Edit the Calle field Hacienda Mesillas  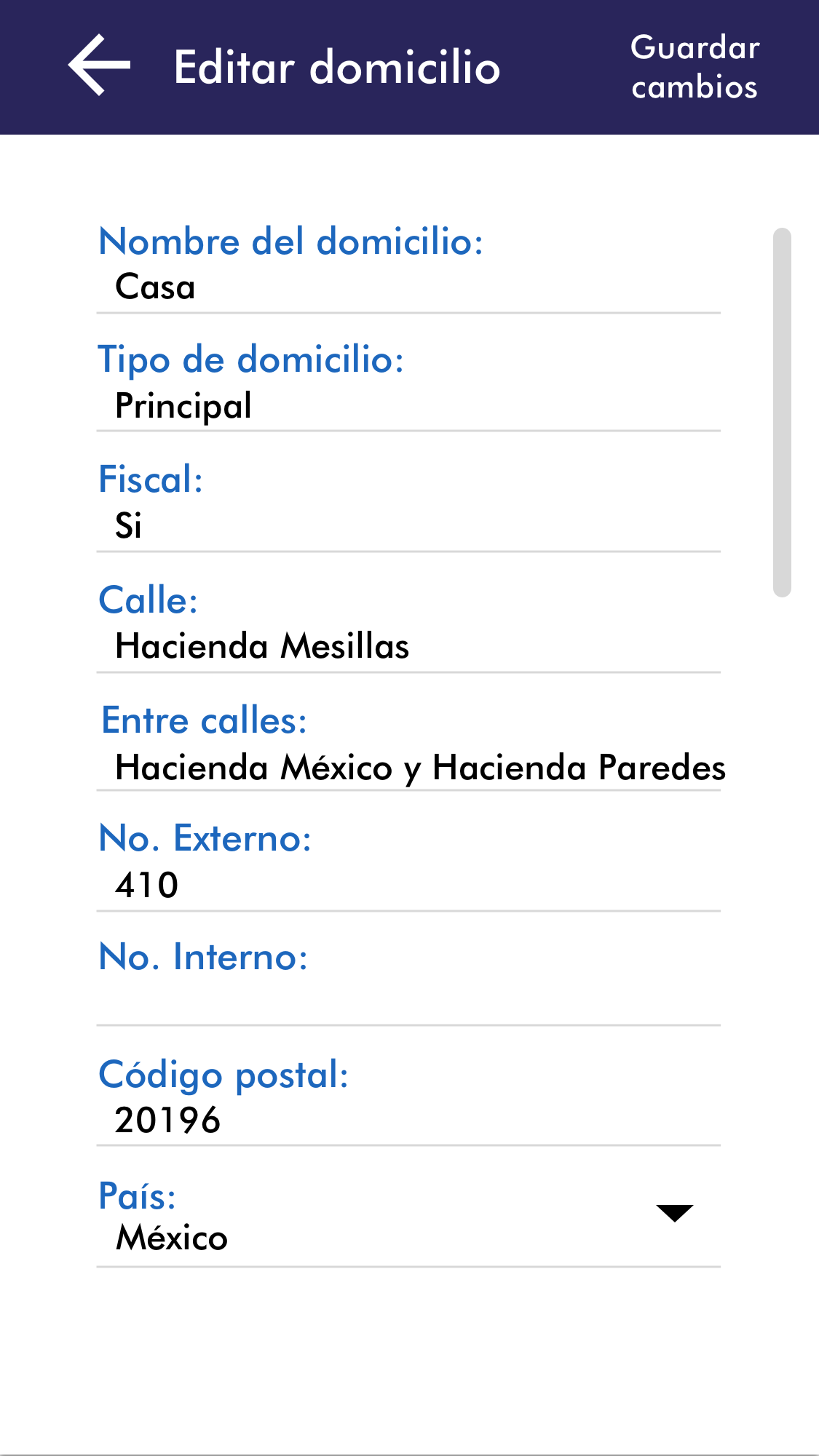(x=408, y=646)
